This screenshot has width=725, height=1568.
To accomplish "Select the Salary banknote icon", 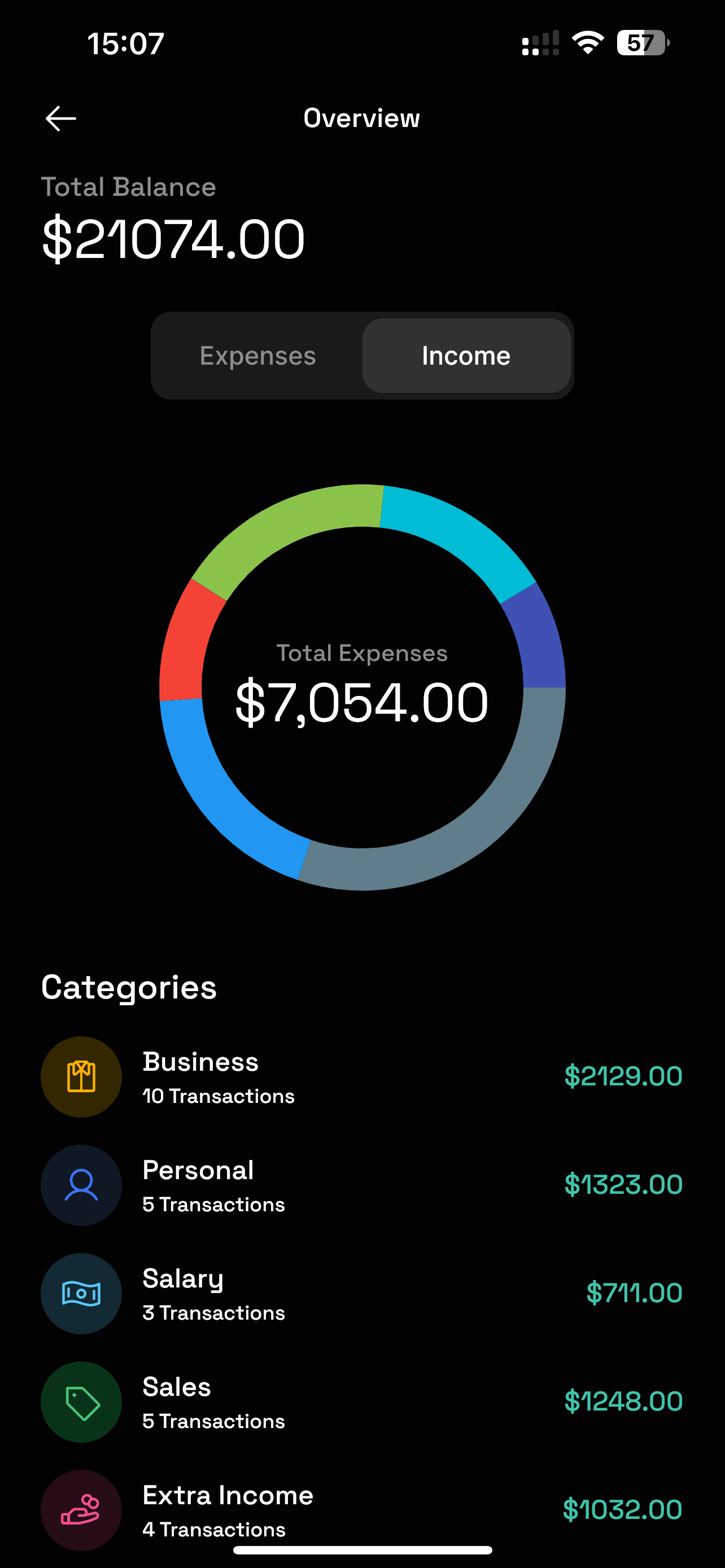I will tap(81, 1293).
